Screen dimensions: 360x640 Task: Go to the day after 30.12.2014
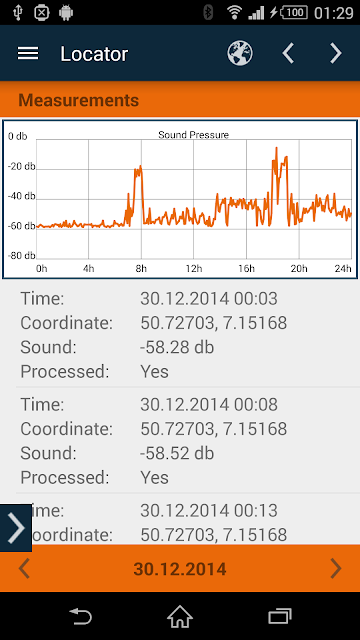click(x=336, y=568)
